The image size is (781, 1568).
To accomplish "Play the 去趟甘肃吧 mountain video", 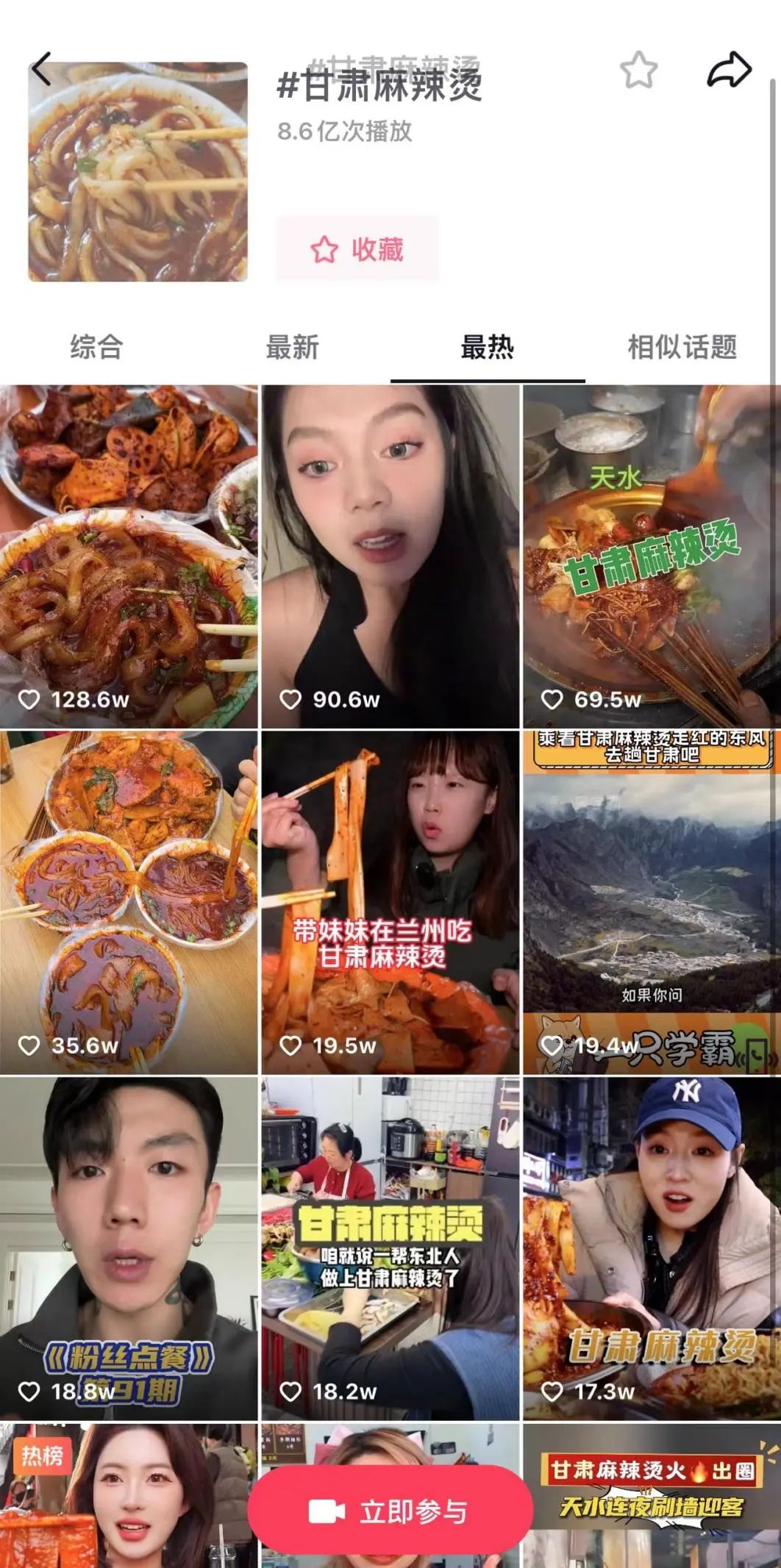I will [x=651, y=902].
